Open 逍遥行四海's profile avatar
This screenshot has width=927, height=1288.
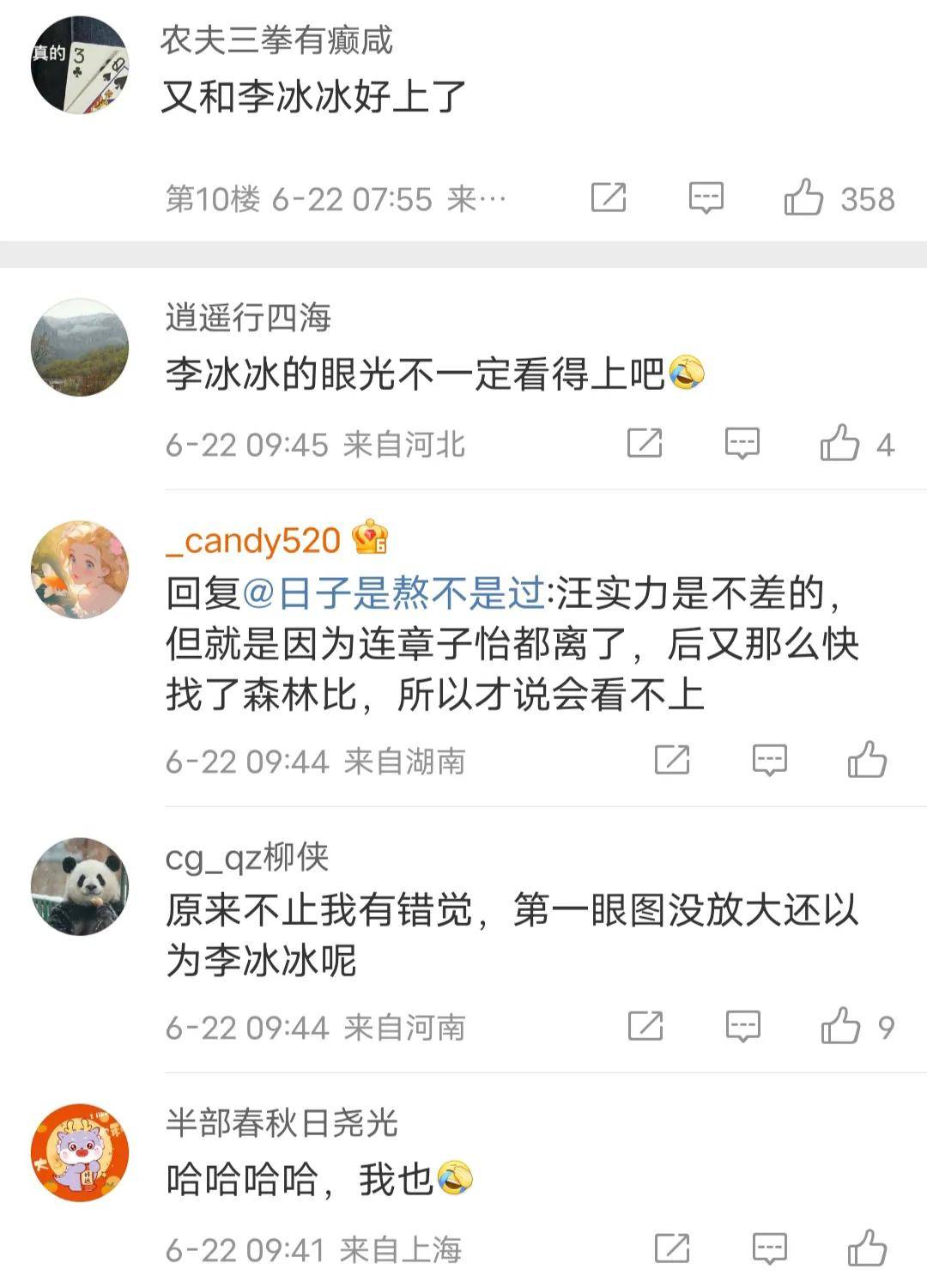80,347
